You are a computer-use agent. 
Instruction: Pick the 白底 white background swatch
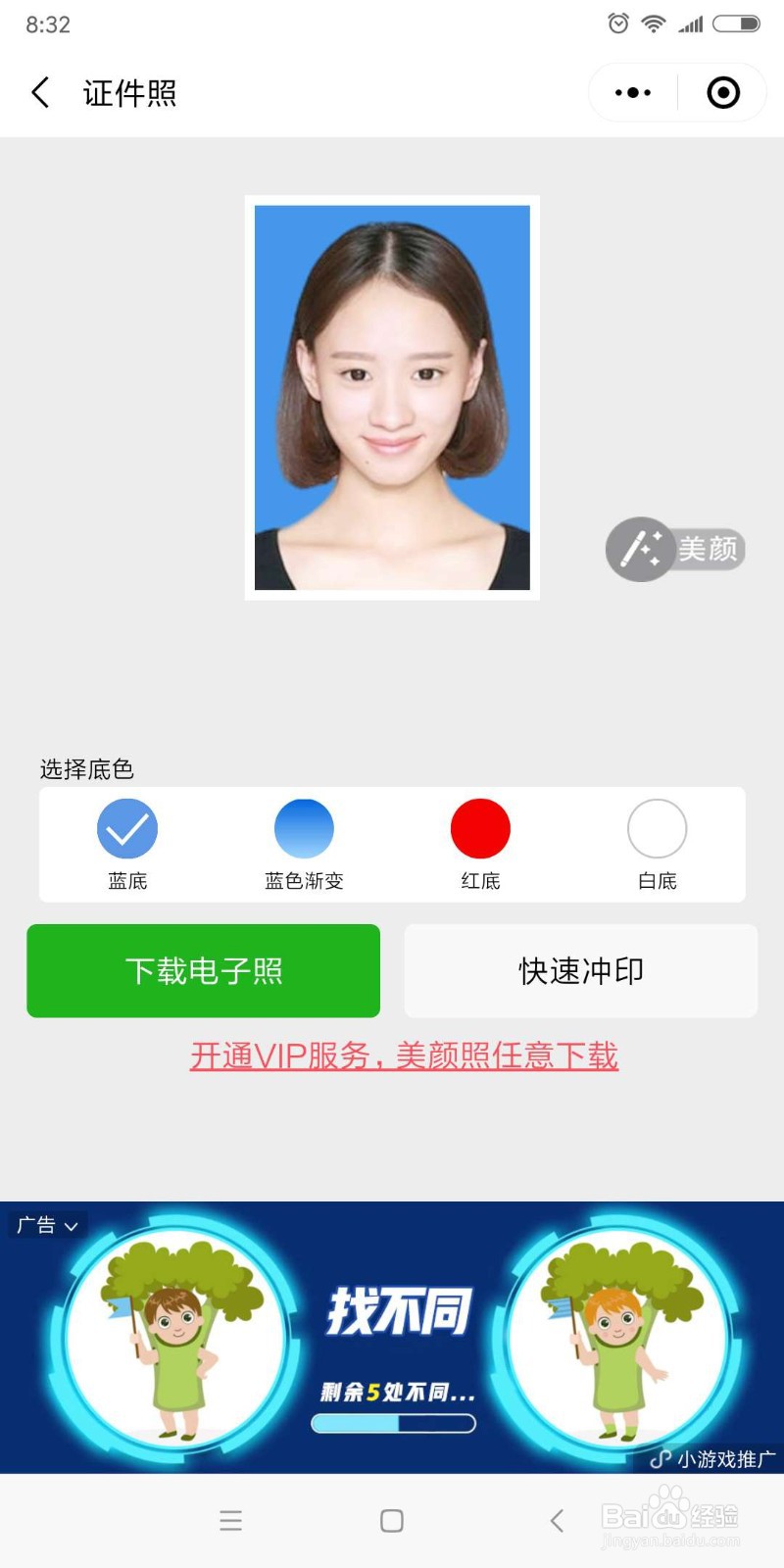(657, 828)
